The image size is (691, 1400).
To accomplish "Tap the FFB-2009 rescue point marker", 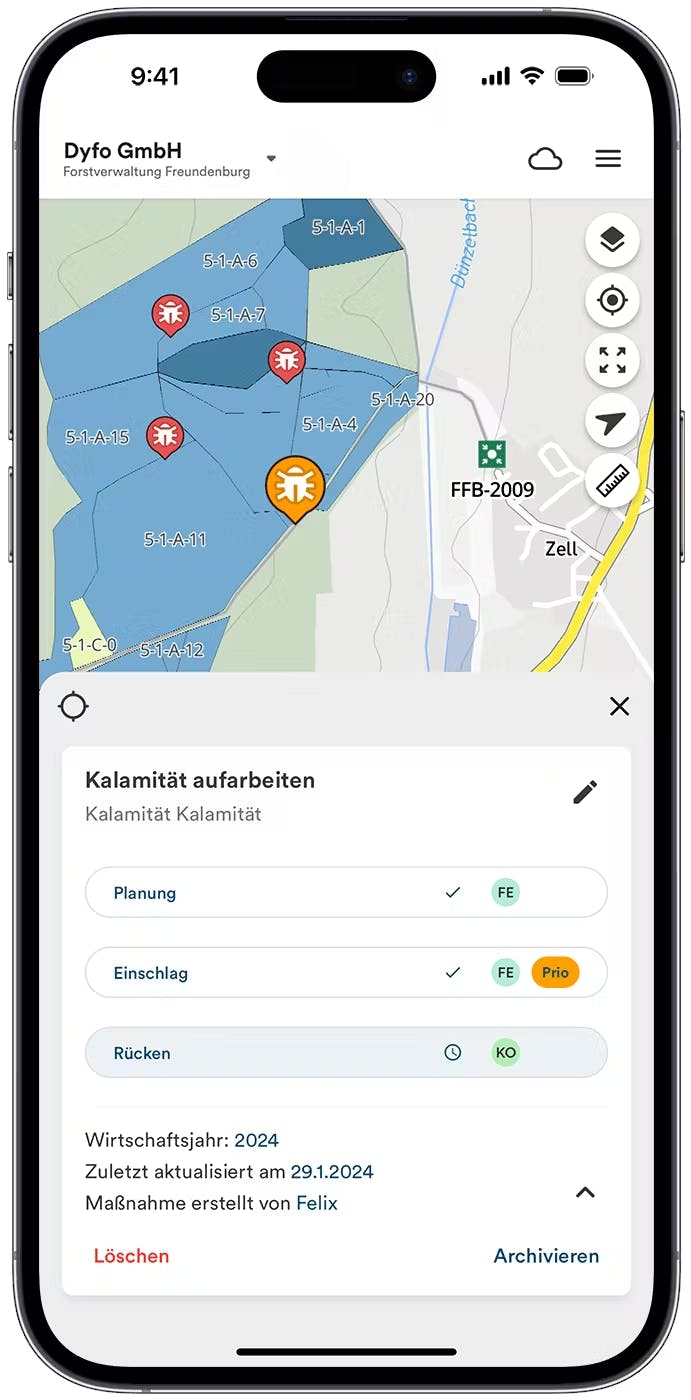I will tap(492, 453).
